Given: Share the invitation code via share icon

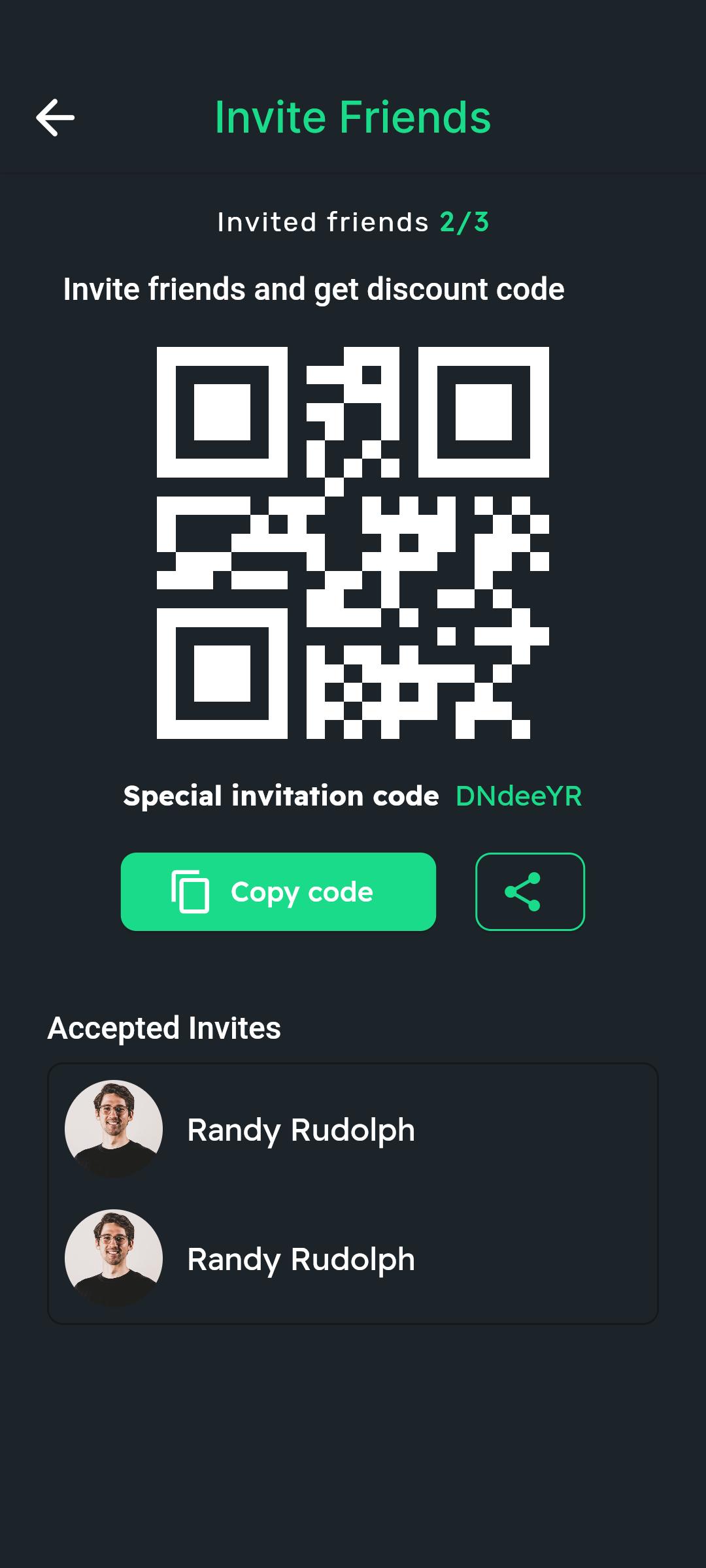Looking at the screenshot, I should click(530, 892).
